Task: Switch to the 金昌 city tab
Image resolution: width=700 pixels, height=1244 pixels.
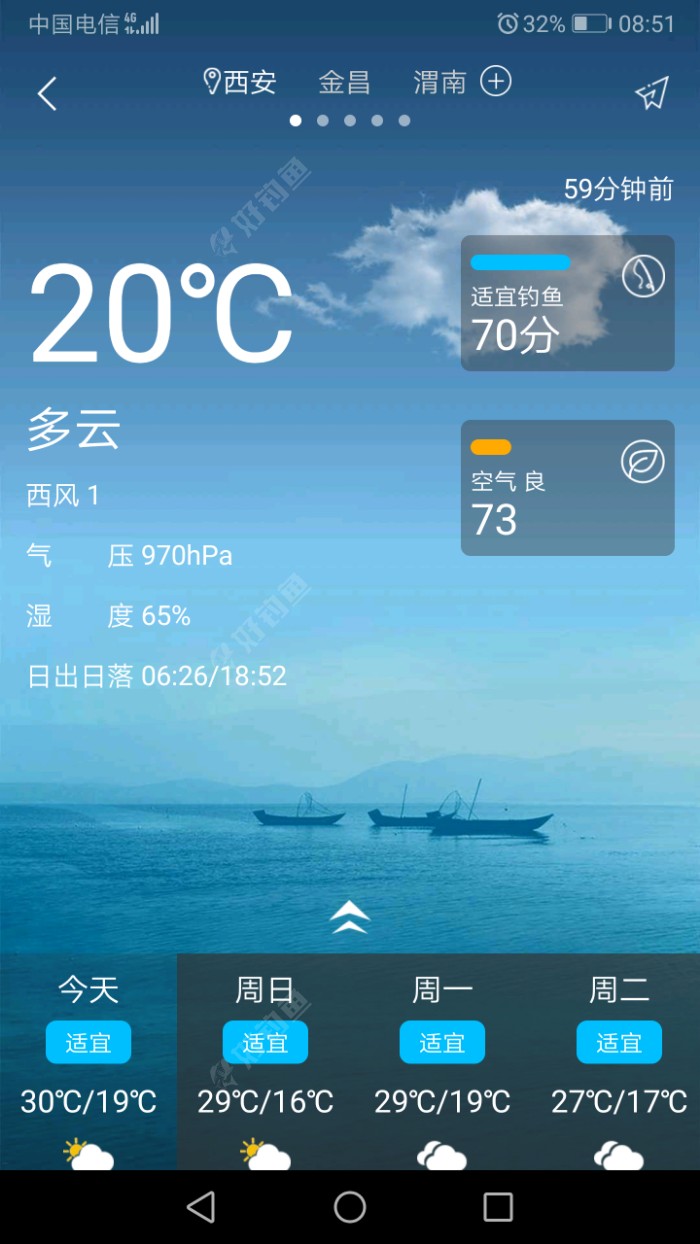Action: pyautogui.click(x=344, y=82)
